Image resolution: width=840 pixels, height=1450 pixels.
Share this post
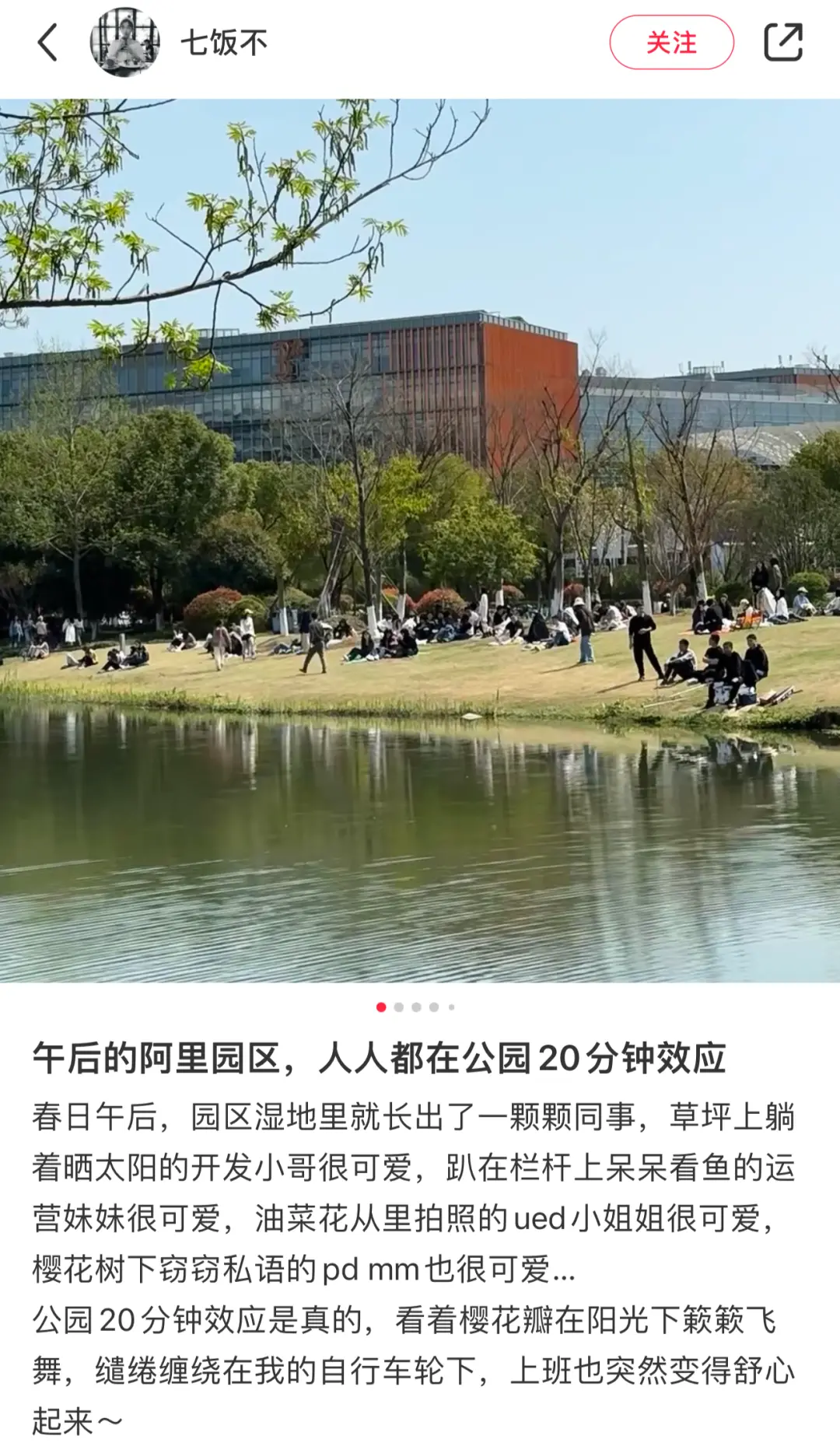pyautogui.click(x=782, y=42)
